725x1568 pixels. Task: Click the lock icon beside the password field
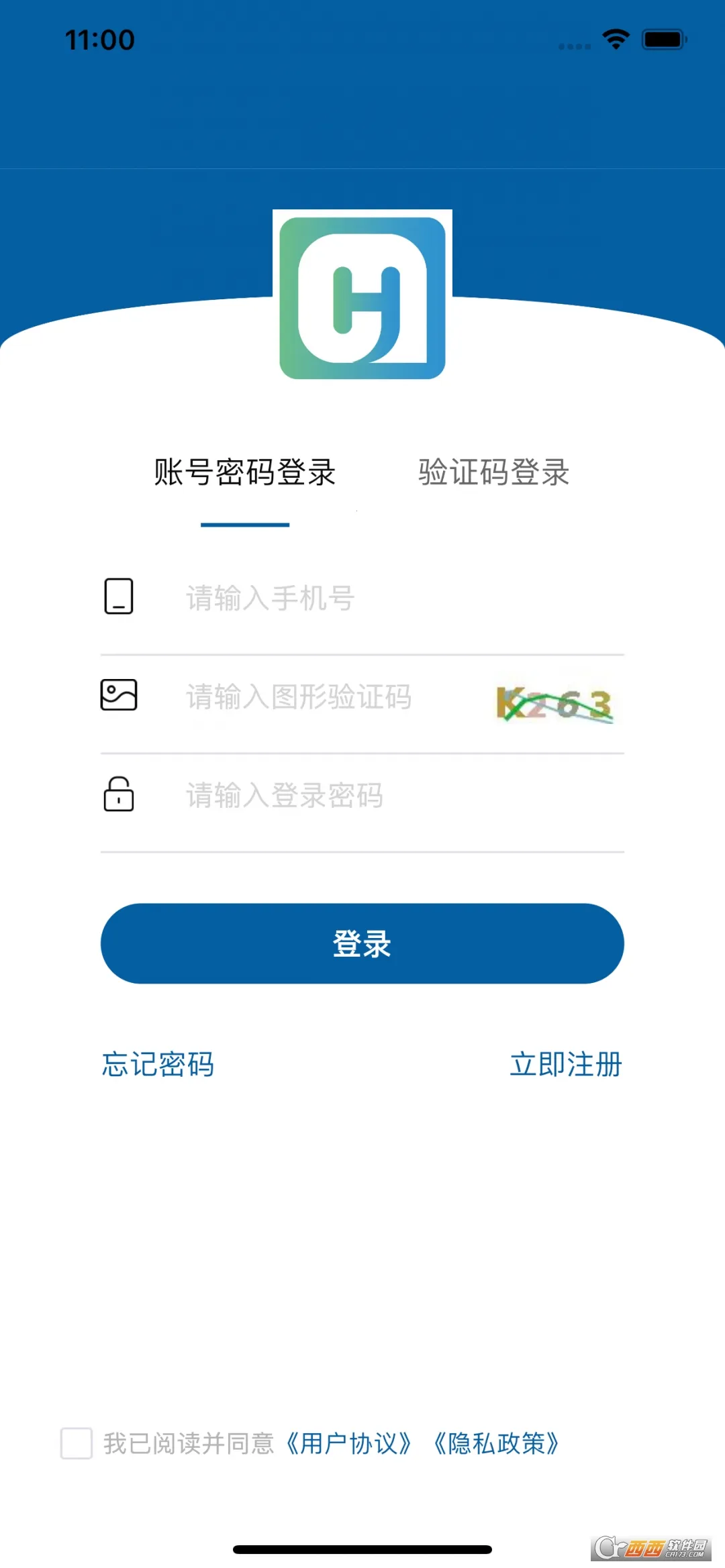[119, 795]
